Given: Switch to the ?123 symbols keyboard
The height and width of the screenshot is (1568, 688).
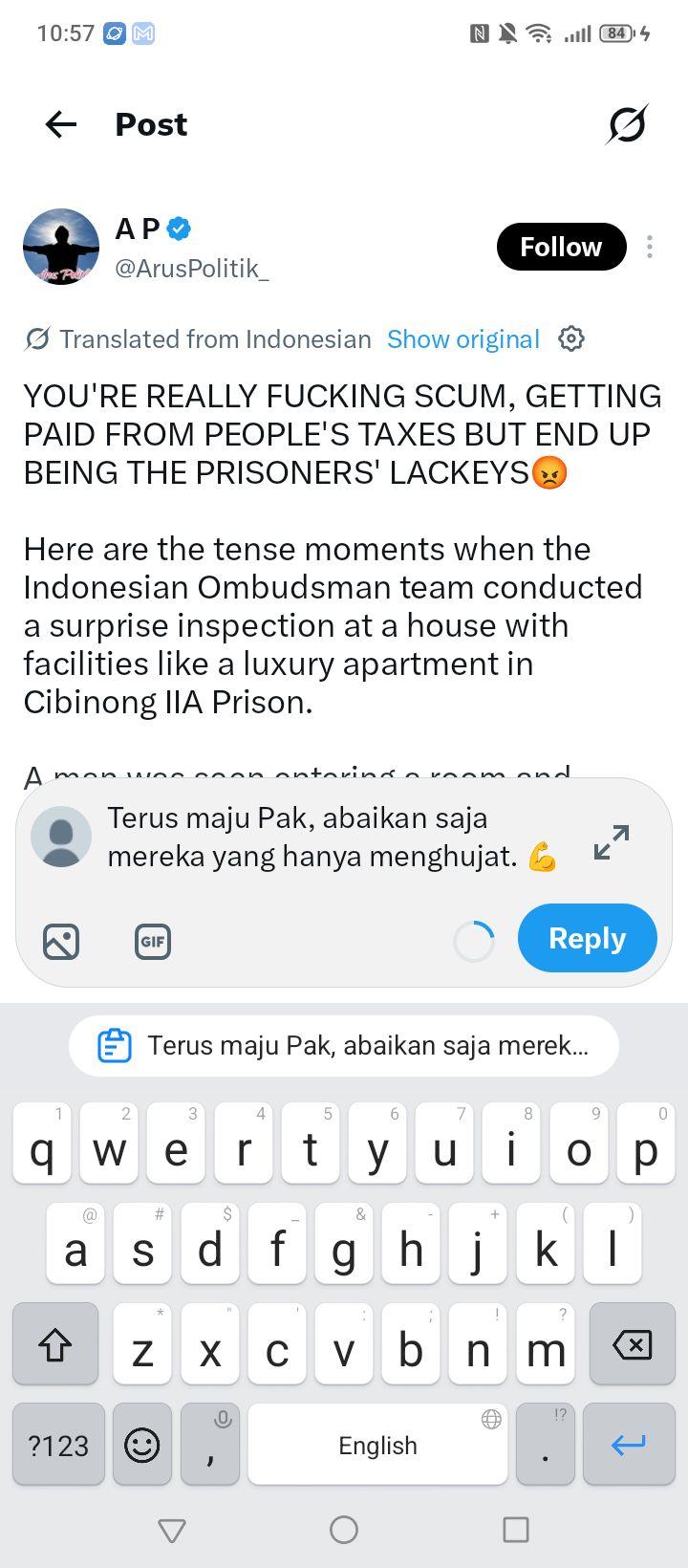Looking at the screenshot, I should [x=58, y=1444].
